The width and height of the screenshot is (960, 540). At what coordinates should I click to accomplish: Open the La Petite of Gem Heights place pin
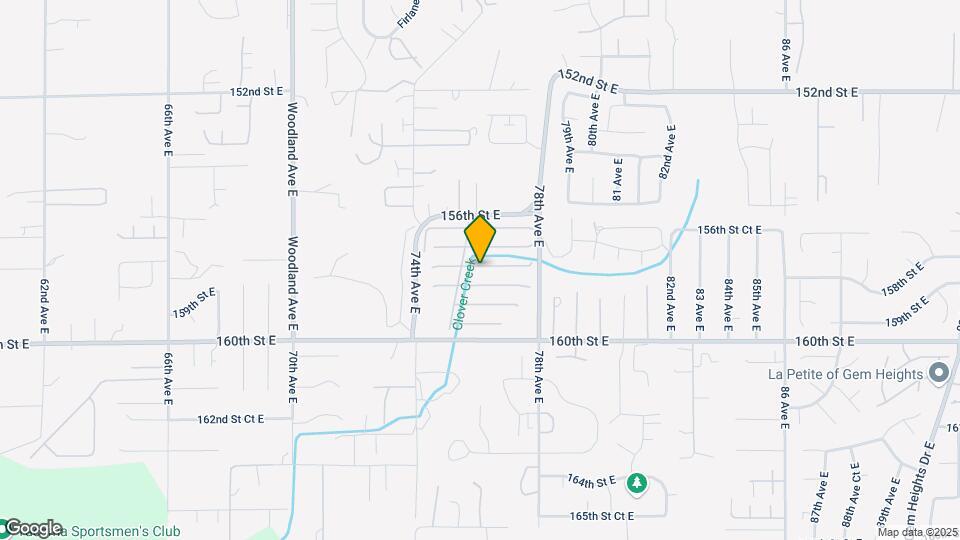[x=938, y=374]
